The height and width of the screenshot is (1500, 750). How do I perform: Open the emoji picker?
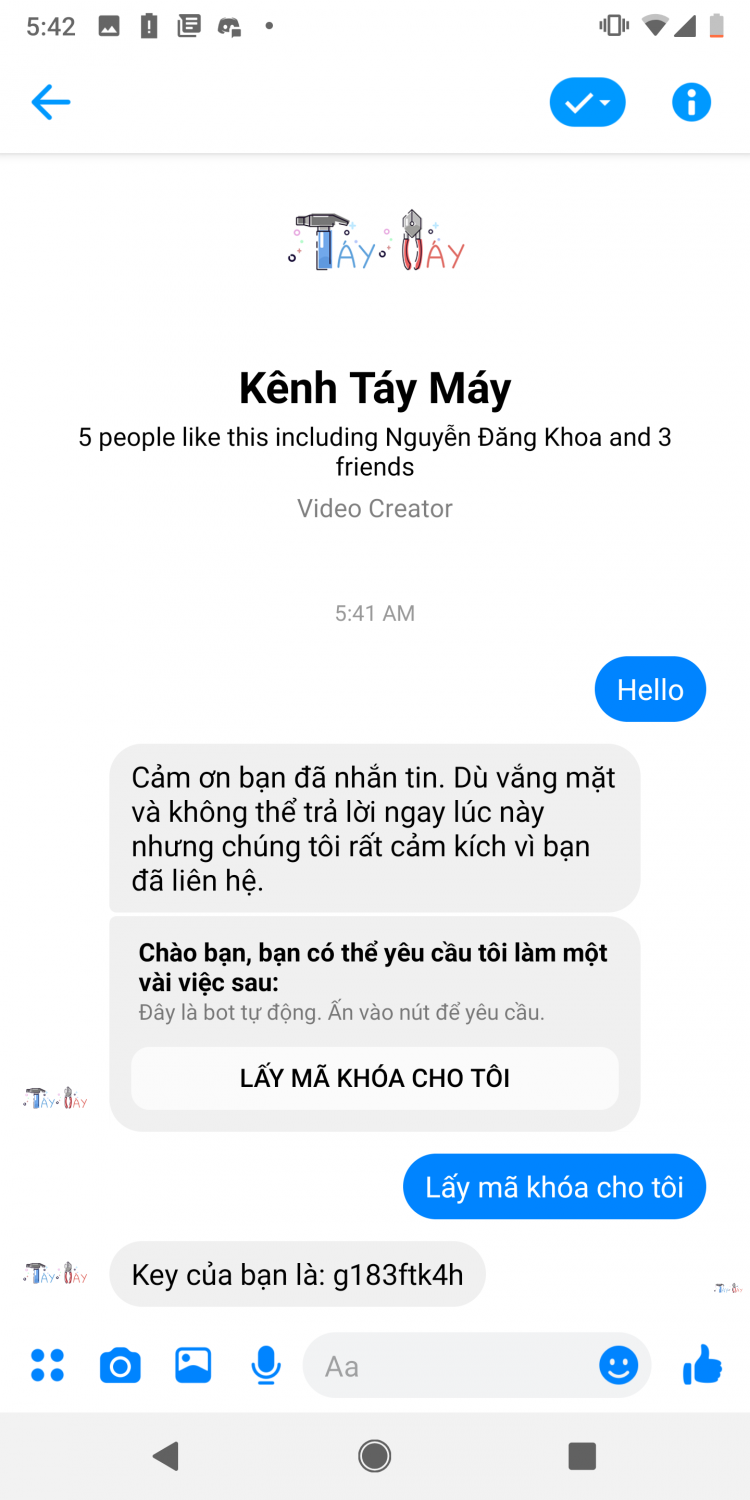coord(619,1365)
